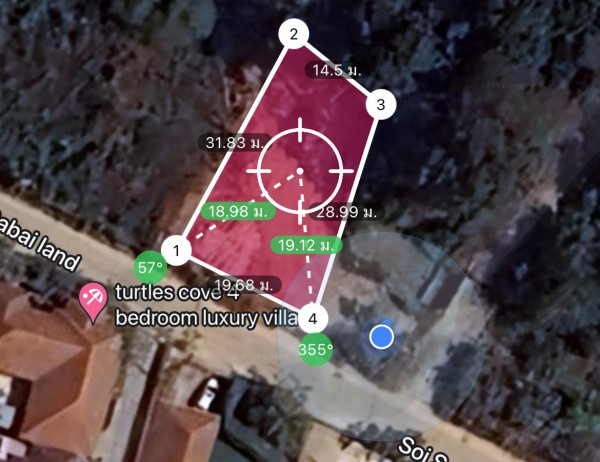Open the turtles cove villa place pin
The width and height of the screenshot is (600, 462).
(x=94, y=300)
